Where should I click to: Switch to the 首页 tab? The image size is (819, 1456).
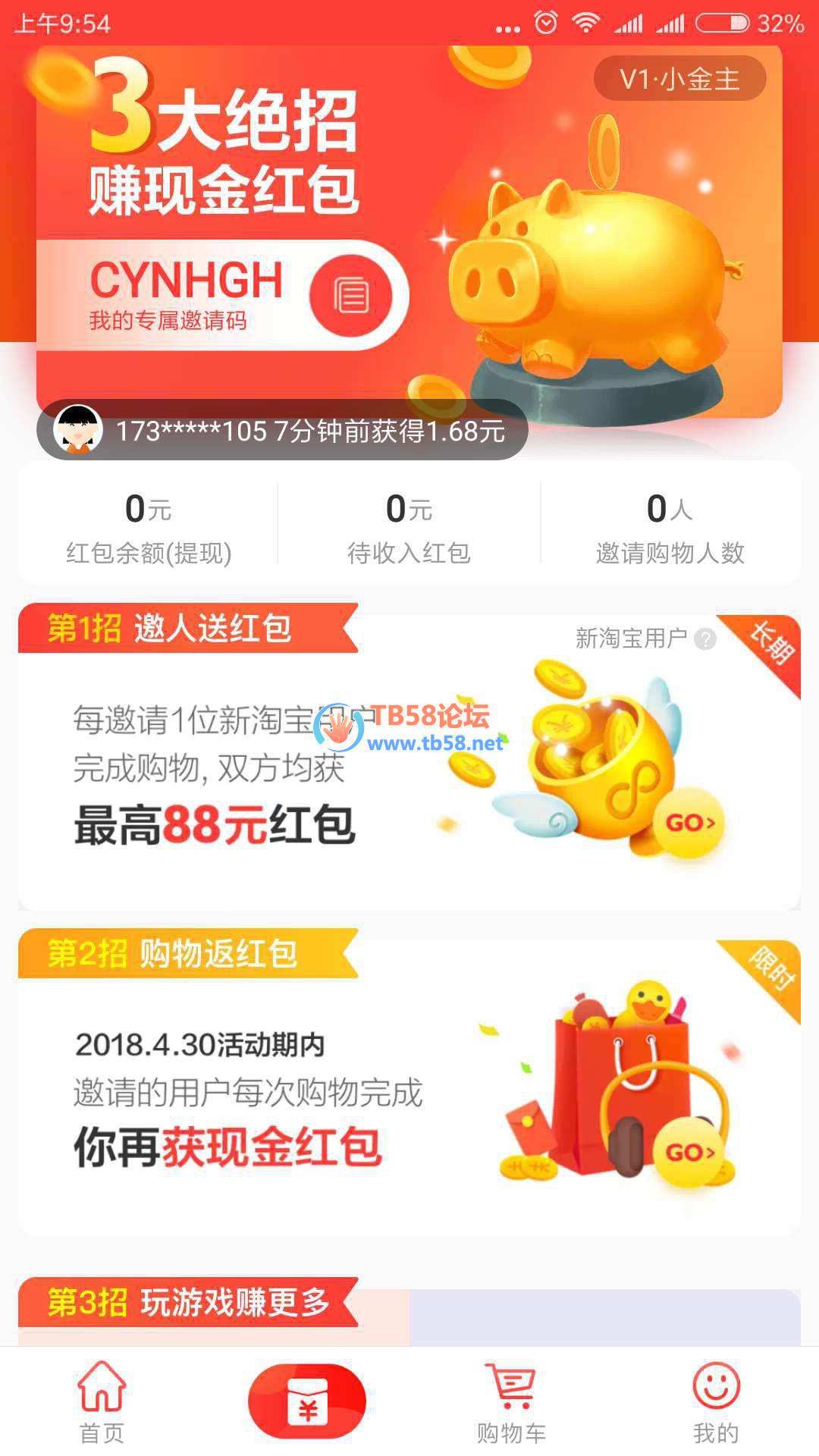click(102, 1401)
